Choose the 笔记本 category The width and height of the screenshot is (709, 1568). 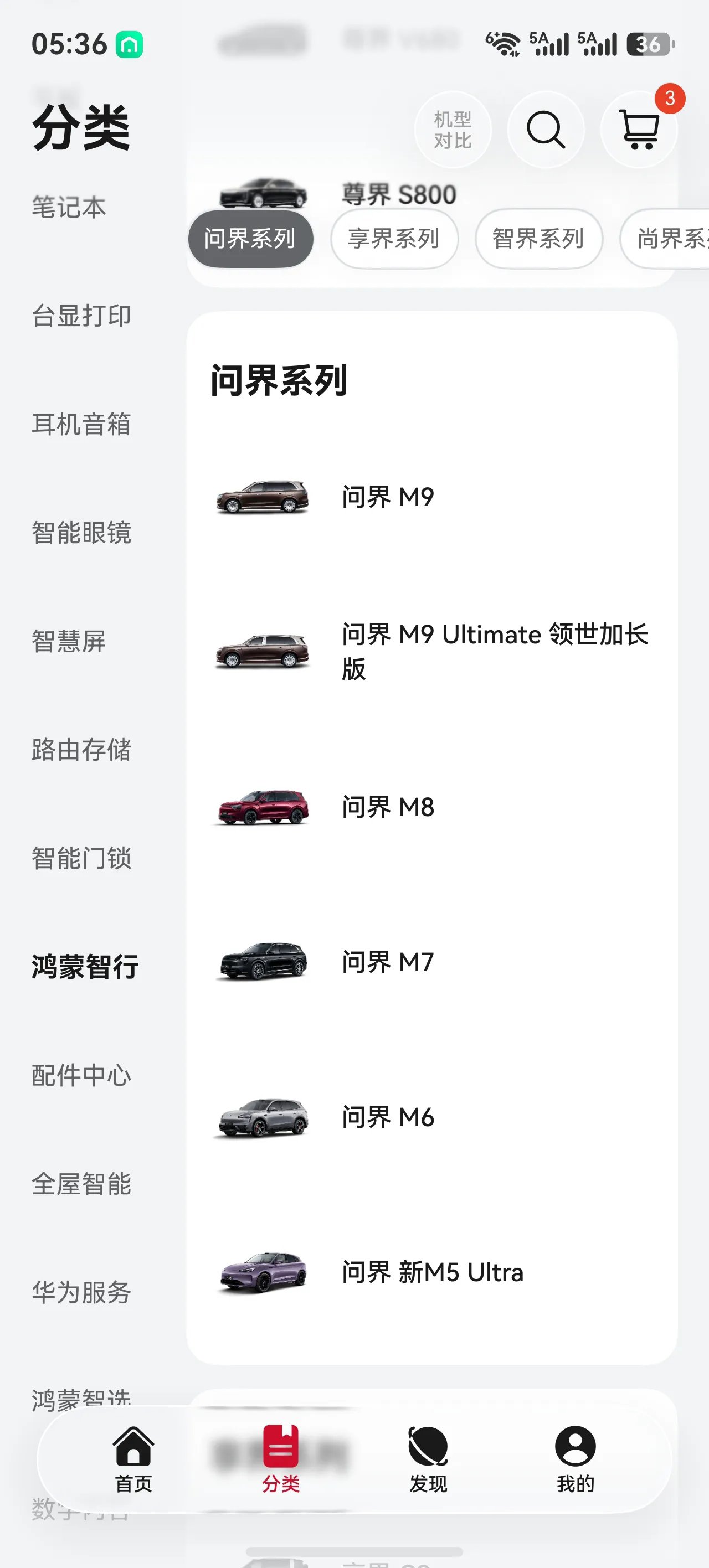coord(69,207)
